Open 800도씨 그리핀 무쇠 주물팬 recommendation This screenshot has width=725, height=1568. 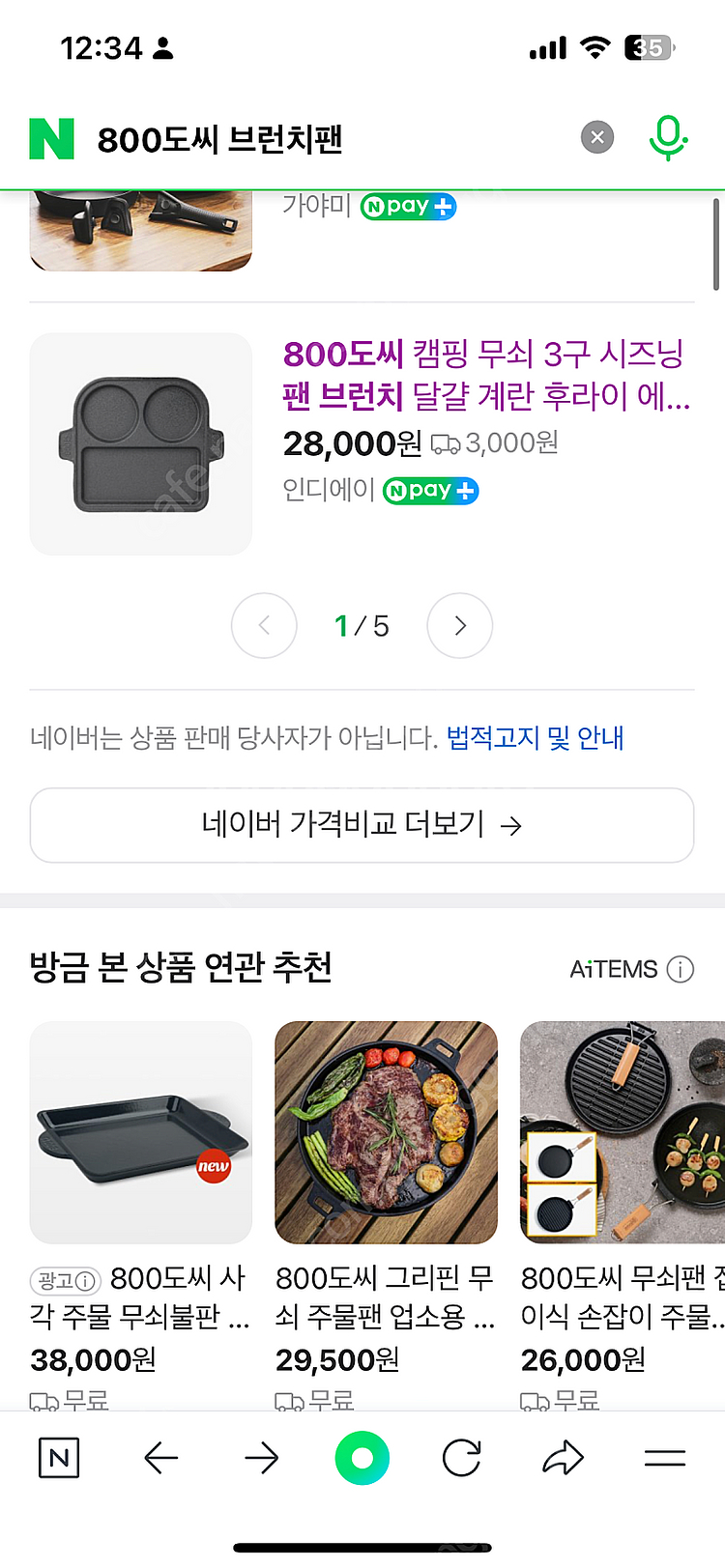coord(385,1132)
